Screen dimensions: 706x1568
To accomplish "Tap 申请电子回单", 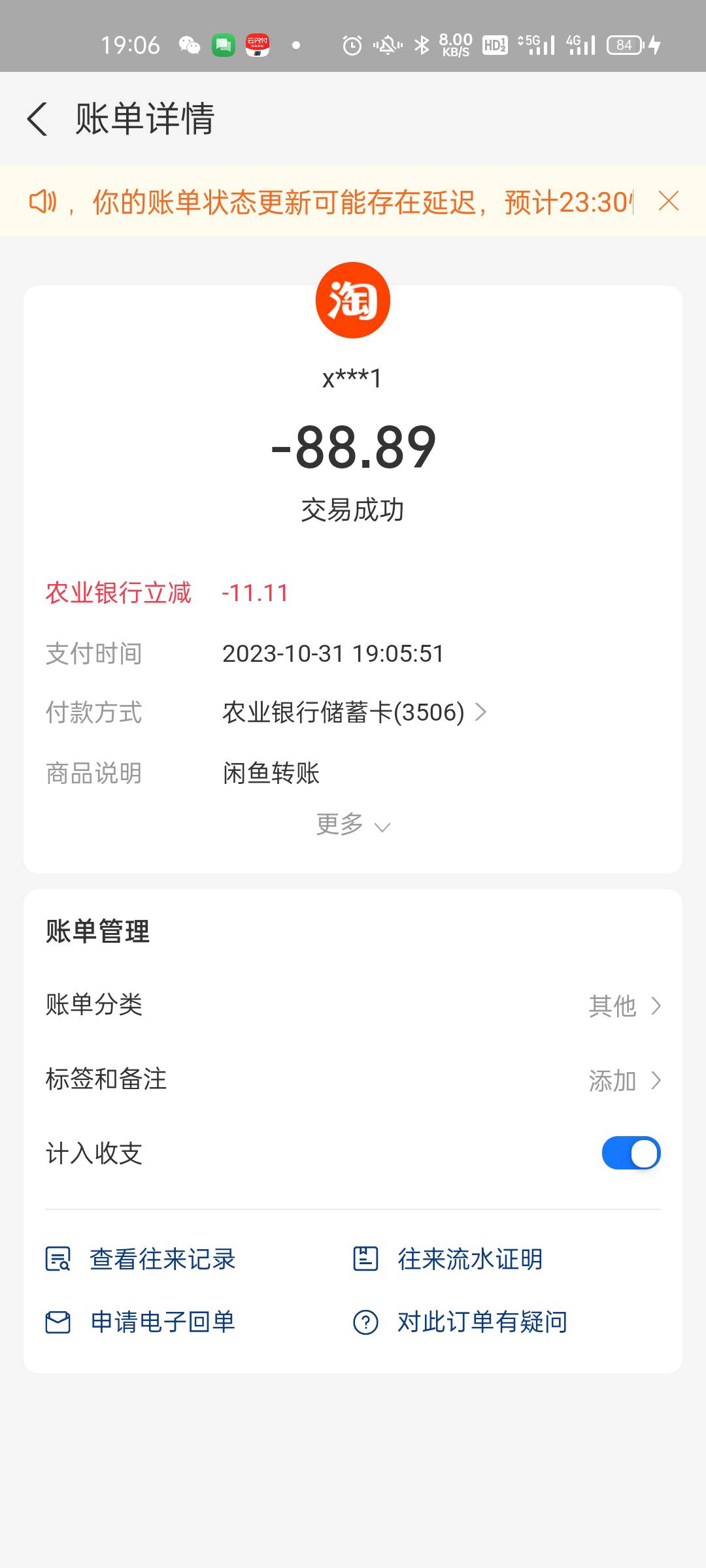I will tap(141, 1322).
